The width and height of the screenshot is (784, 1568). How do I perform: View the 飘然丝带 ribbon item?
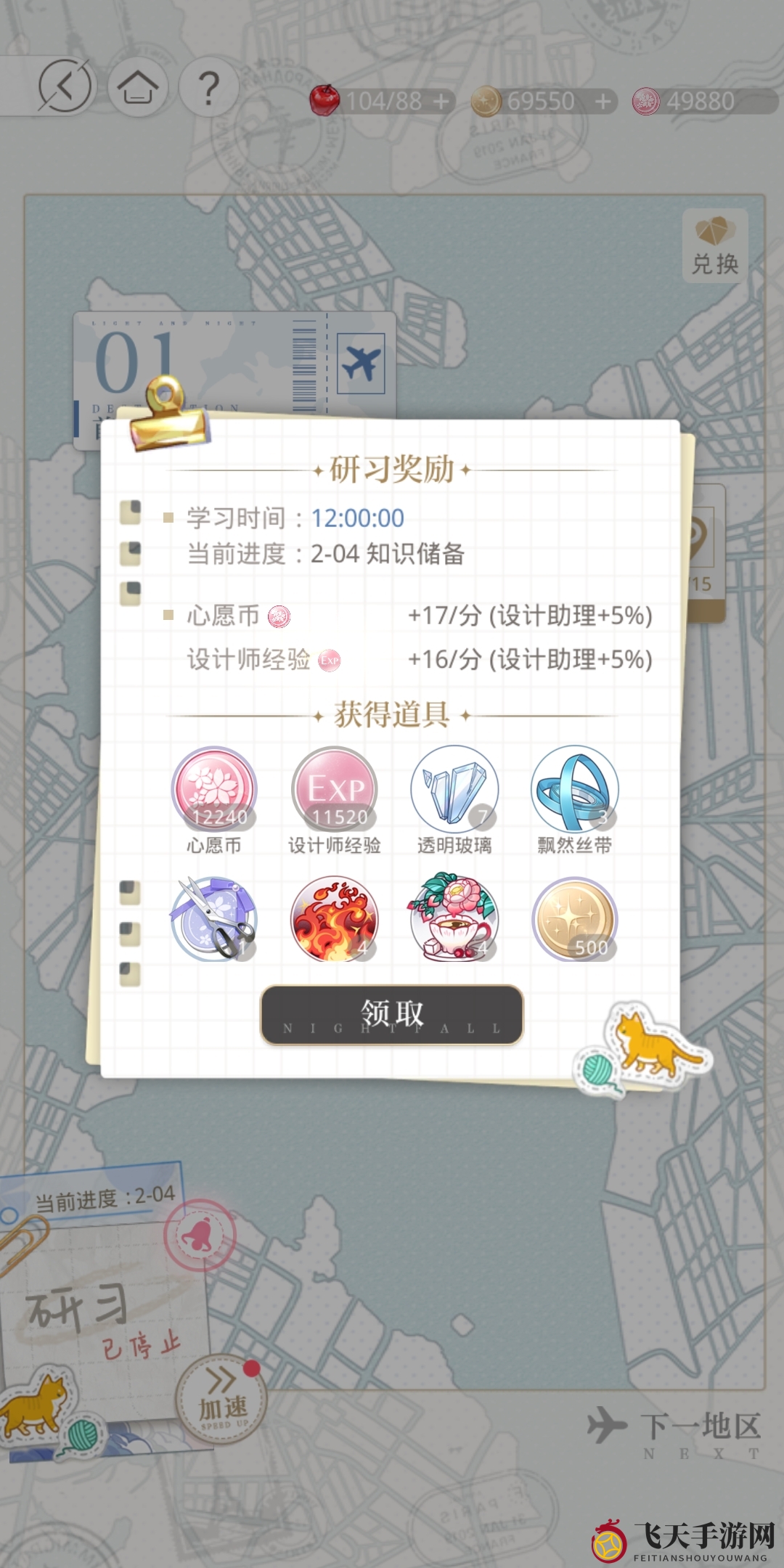click(x=575, y=790)
